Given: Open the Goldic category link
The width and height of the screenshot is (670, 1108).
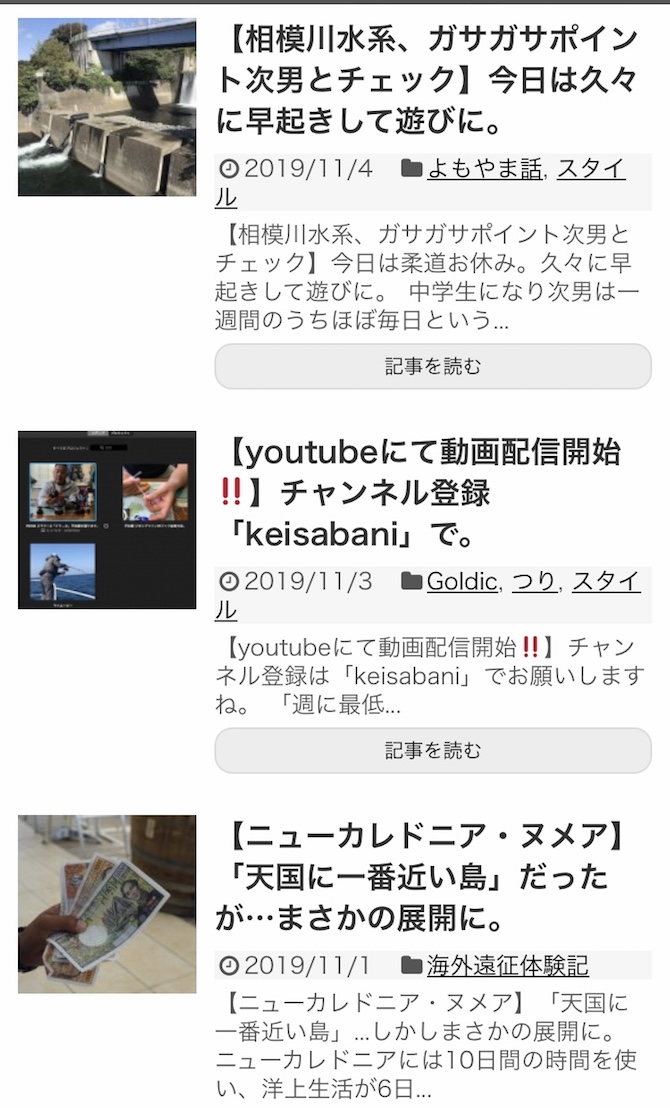Looking at the screenshot, I should coord(462,582).
